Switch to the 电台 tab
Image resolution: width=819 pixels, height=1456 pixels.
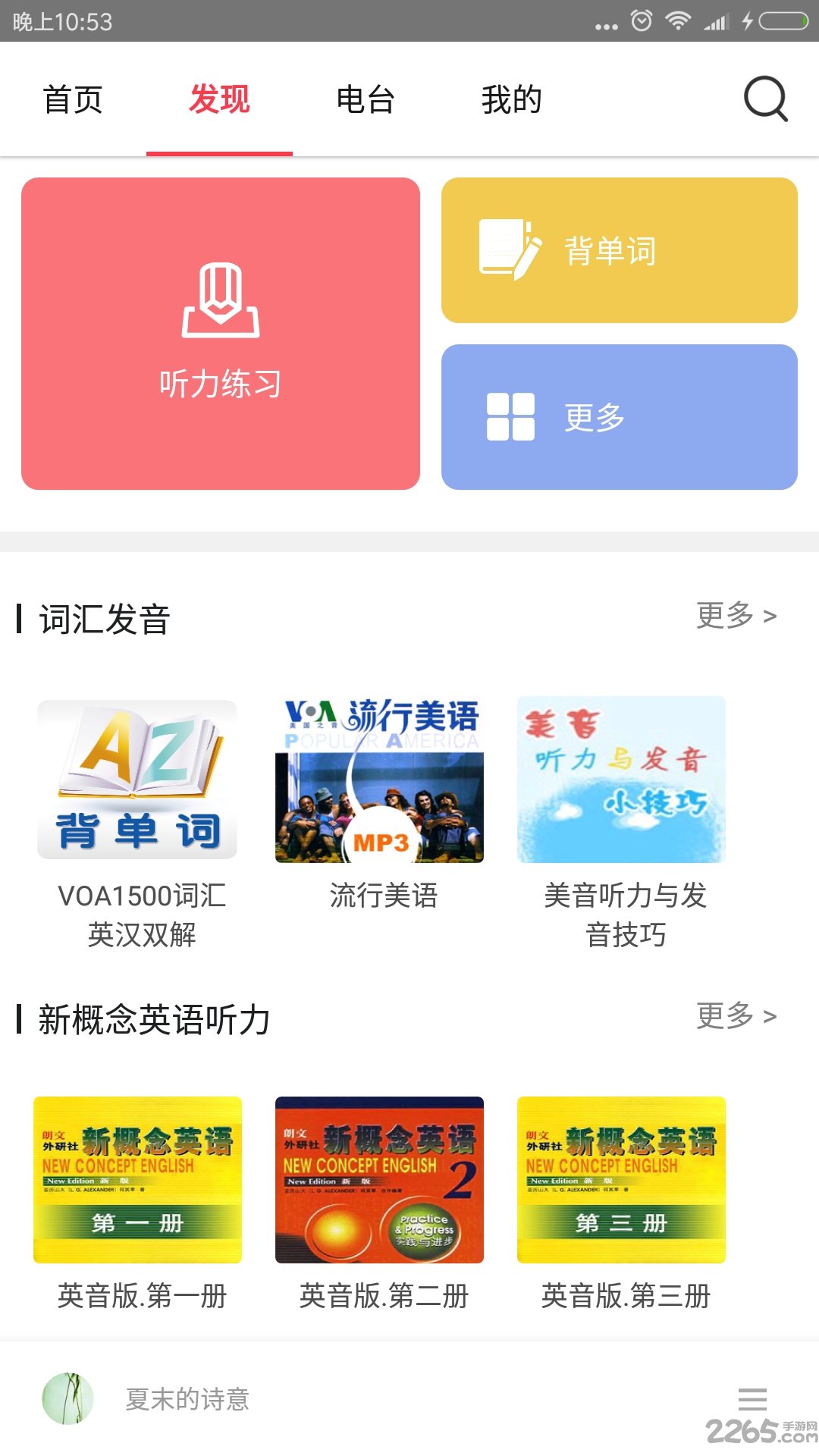coord(366,99)
